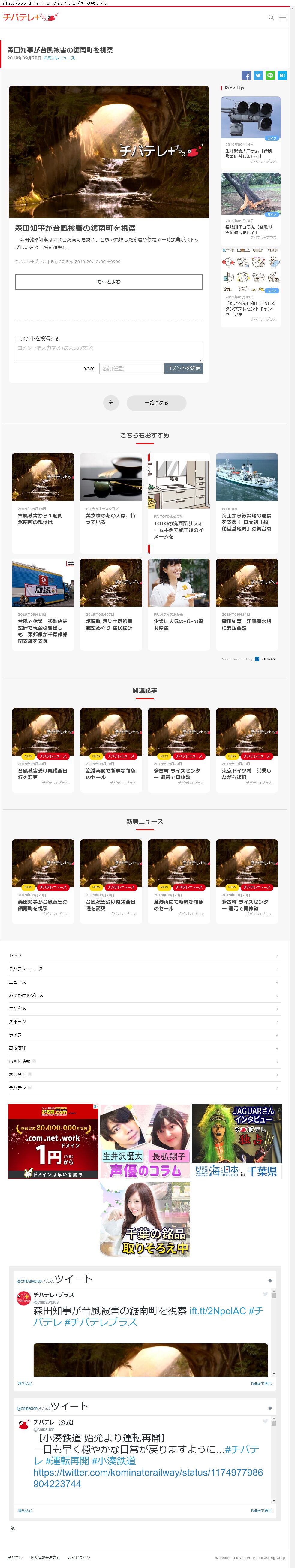This screenshot has height=1568, width=295.
Task: Open 高校野球 in the footer menu
Action: [x=18, y=1048]
